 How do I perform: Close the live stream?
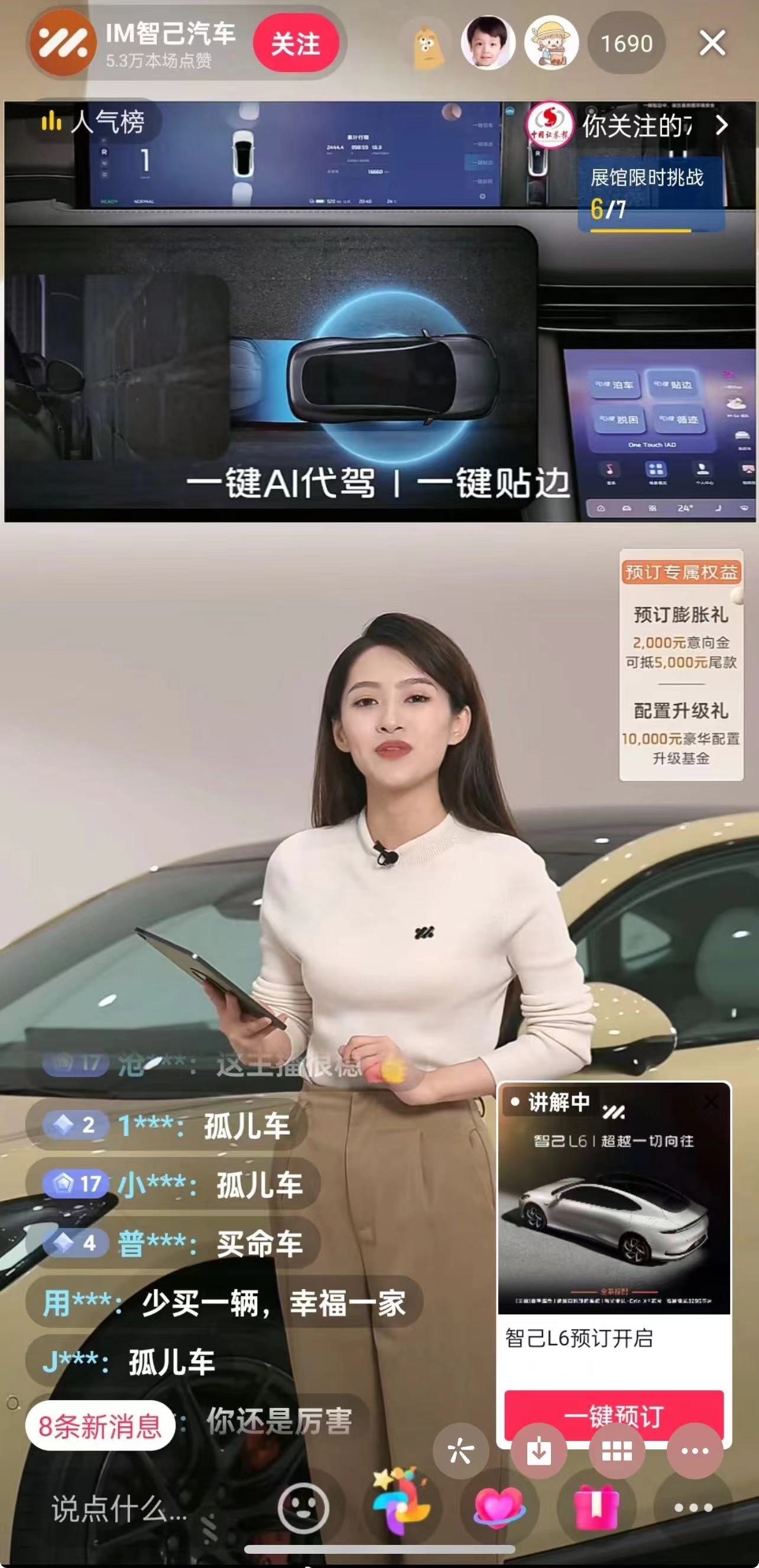pyautogui.click(x=712, y=44)
